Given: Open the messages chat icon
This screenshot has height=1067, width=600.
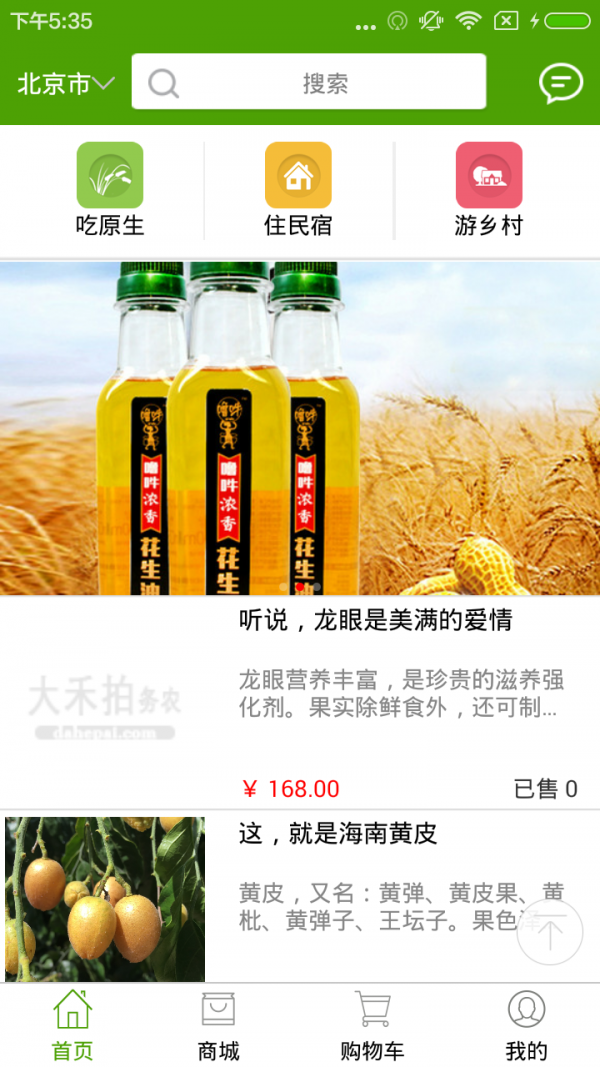Looking at the screenshot, I should point(560,84).
